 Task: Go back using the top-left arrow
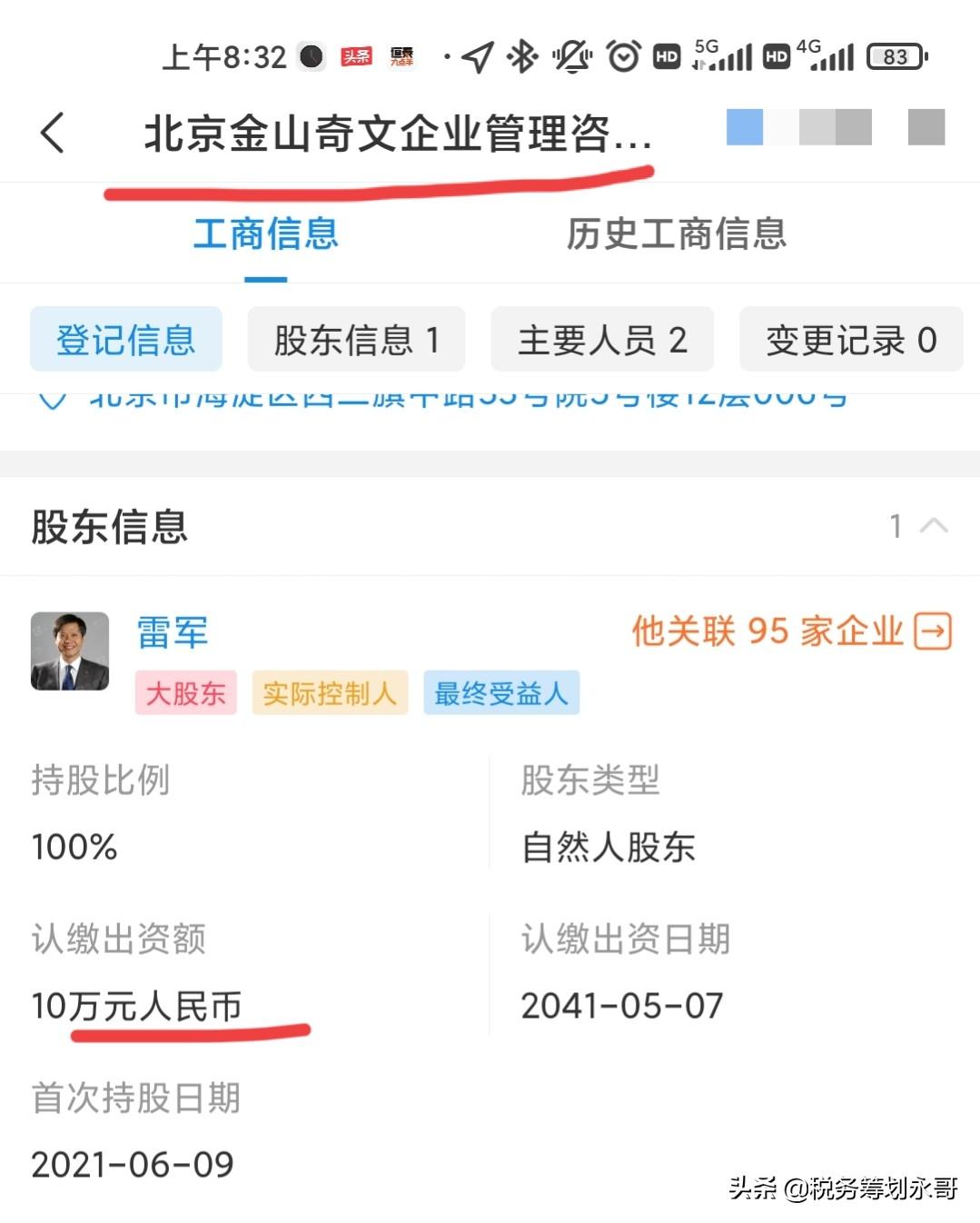pyautogui.click(x=53, y=134)
